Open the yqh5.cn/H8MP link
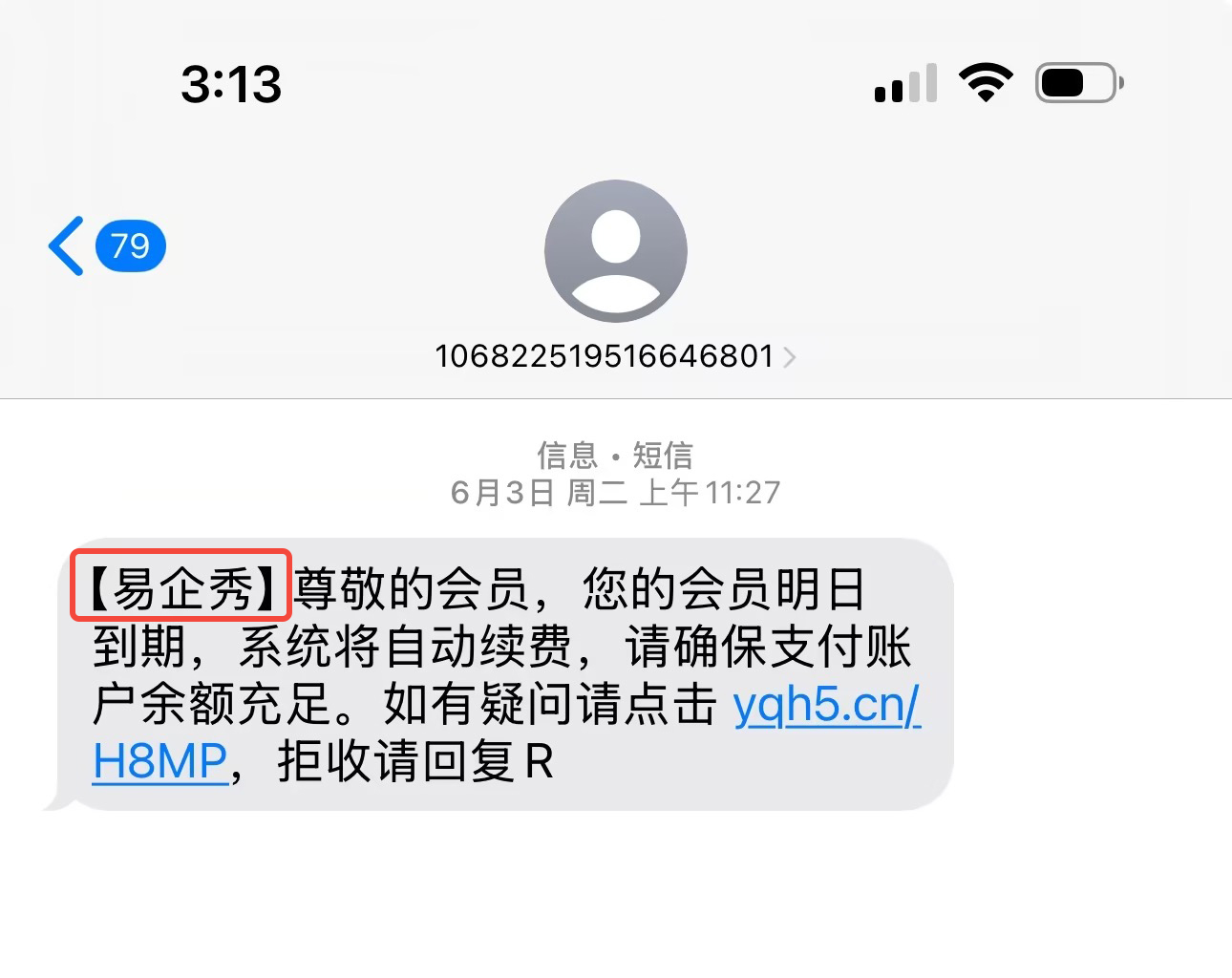1232x978 pixels. coord(825,706)
